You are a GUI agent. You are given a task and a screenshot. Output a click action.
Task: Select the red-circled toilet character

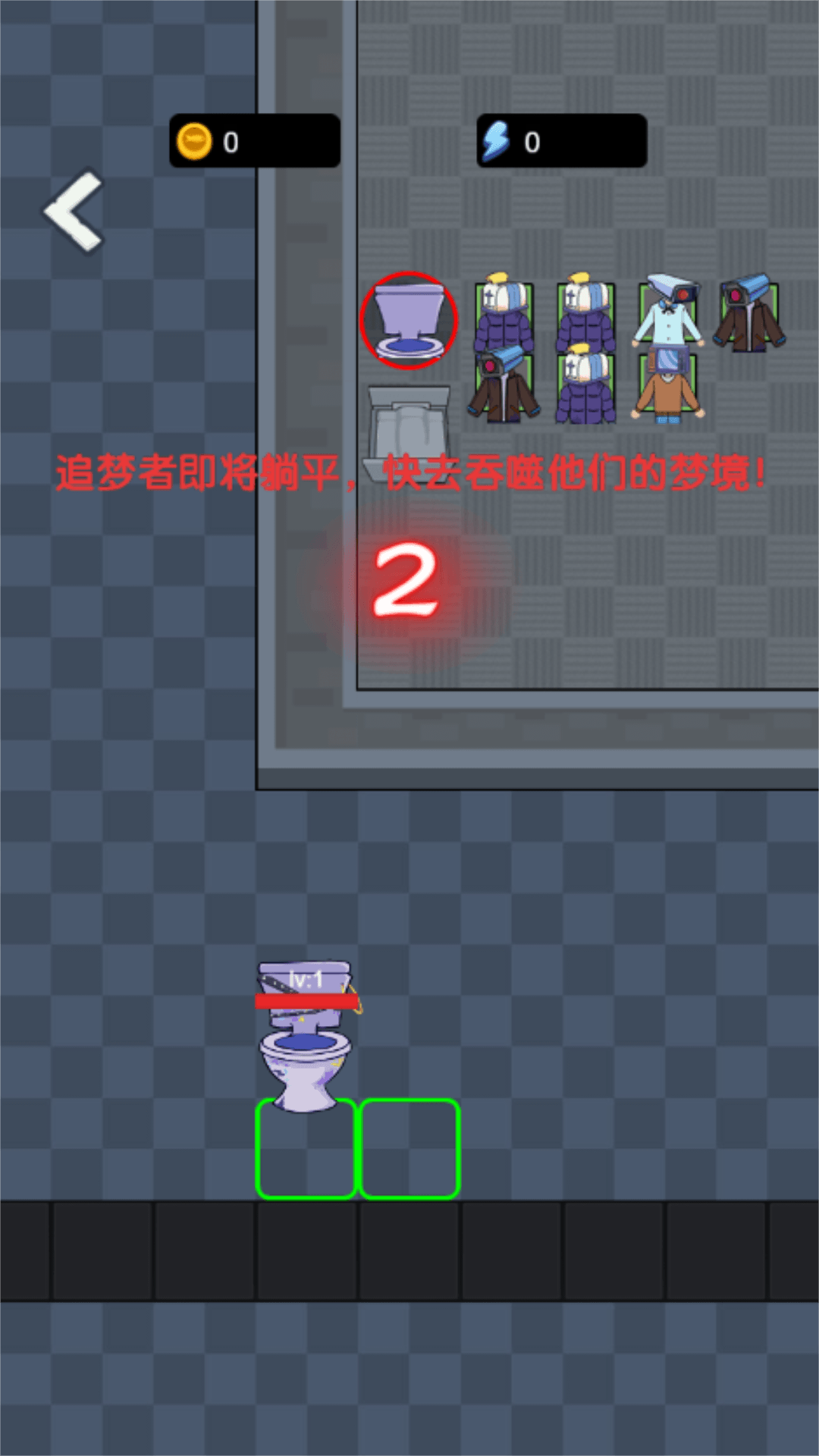click(x=409, y=321)
